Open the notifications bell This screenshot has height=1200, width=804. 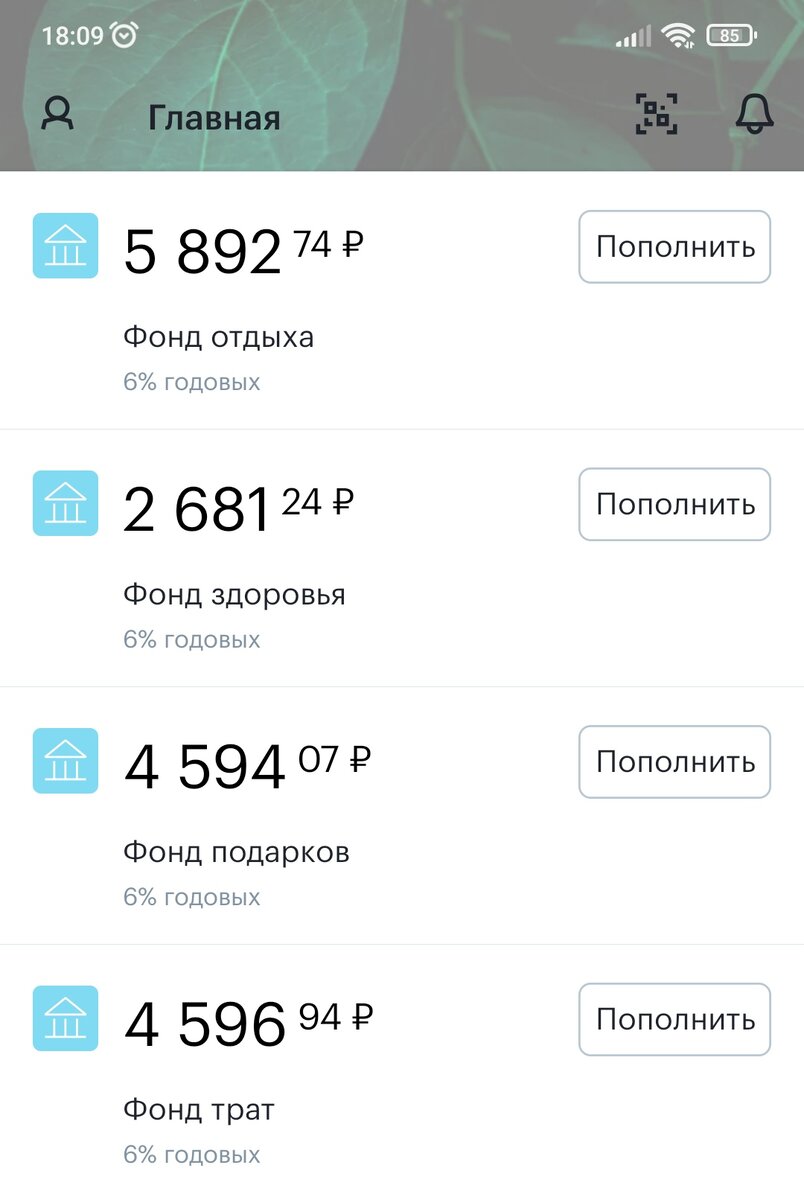(x=754, y=114)
